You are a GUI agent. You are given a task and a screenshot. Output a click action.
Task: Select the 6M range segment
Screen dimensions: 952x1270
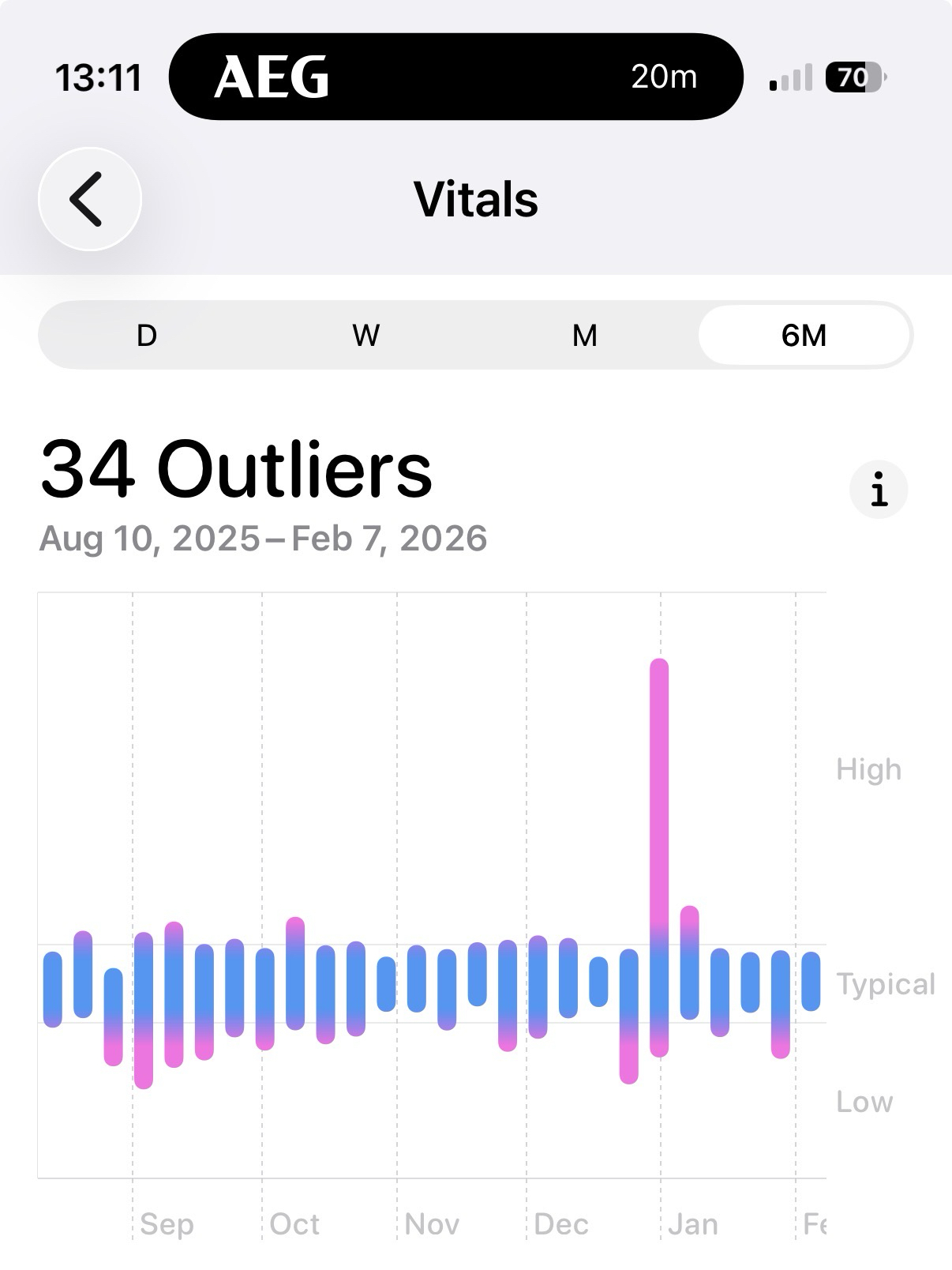tap(804, 336)
